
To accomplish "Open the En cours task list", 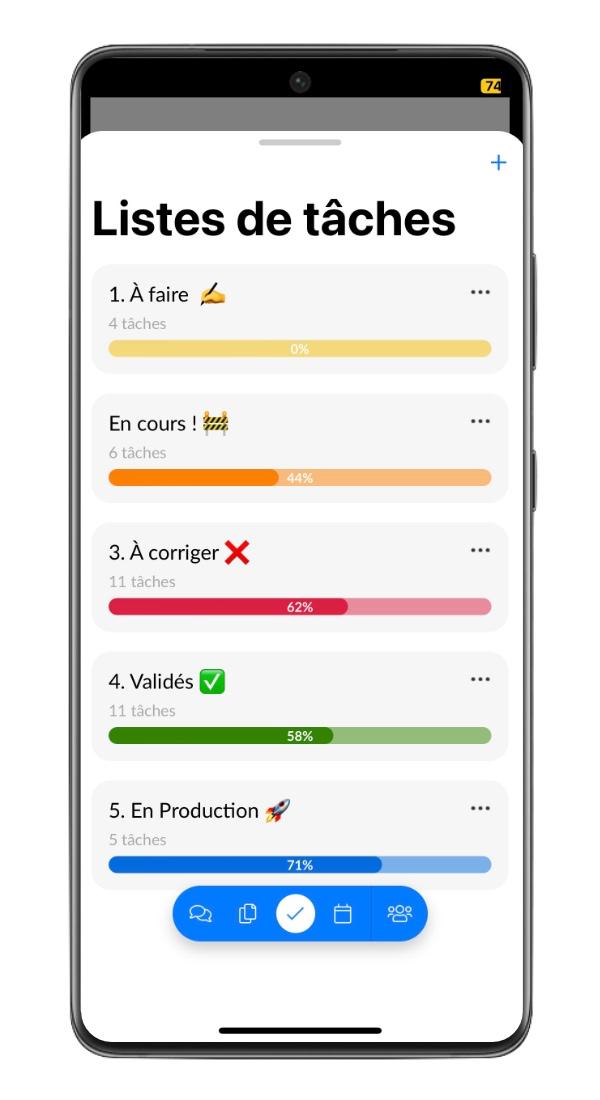I will [300, 448].
